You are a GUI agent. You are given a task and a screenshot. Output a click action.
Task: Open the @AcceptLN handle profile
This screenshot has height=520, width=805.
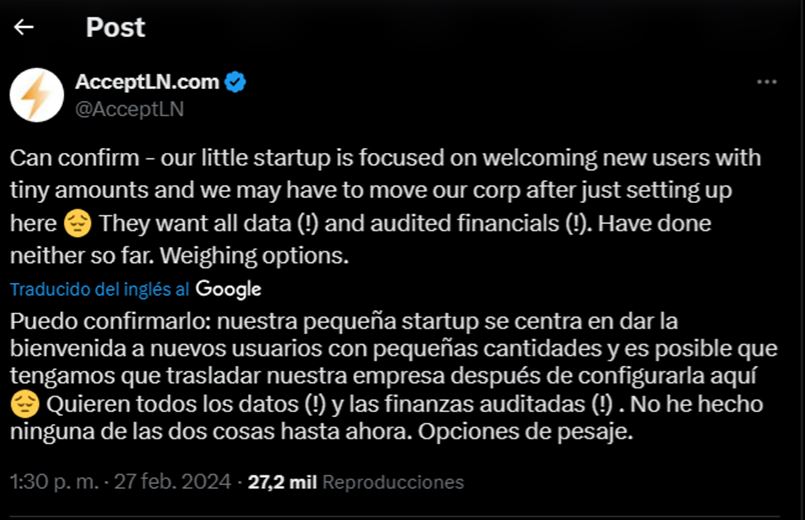pos(129,109)
